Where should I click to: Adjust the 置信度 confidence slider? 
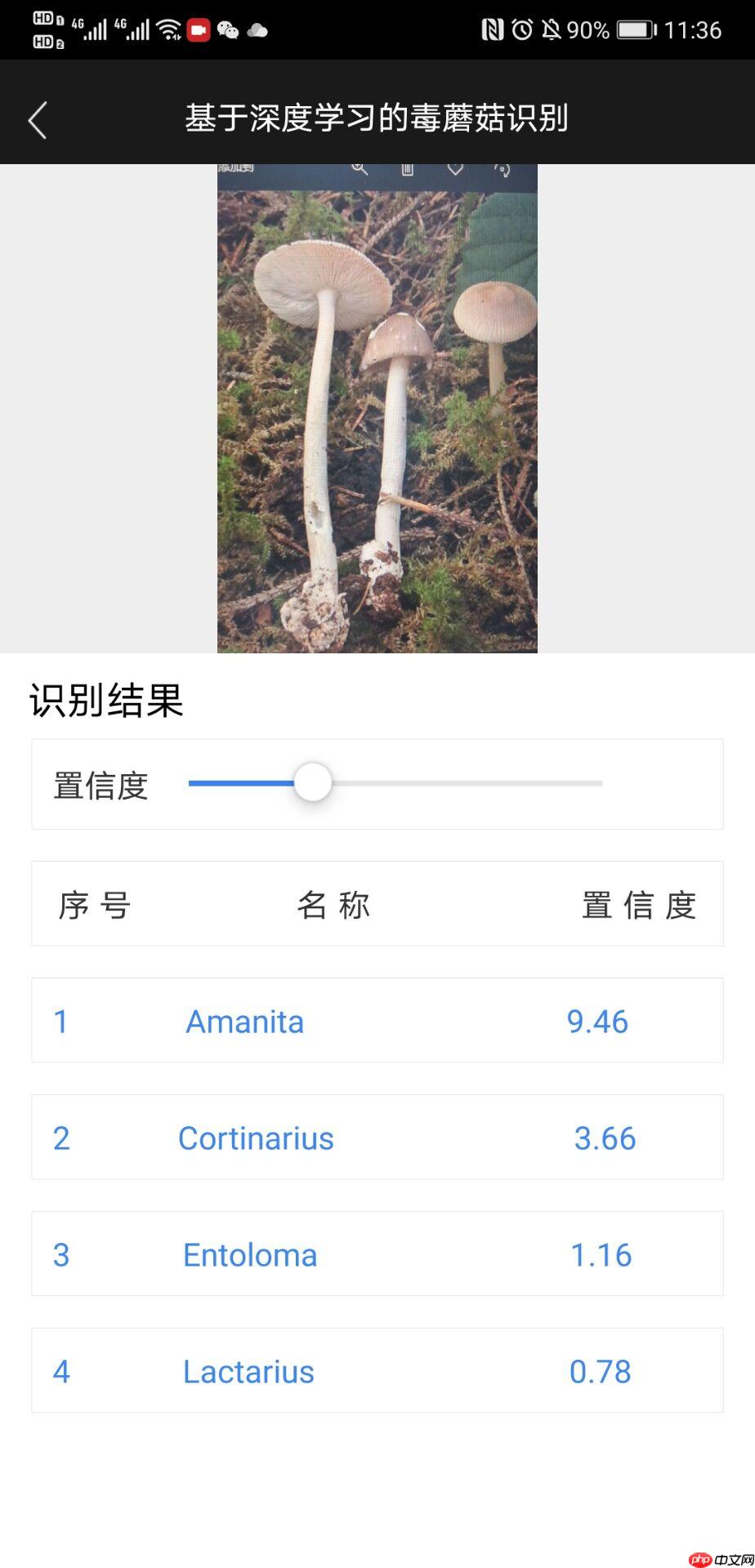pyautogui.click(x=313, y=782)
